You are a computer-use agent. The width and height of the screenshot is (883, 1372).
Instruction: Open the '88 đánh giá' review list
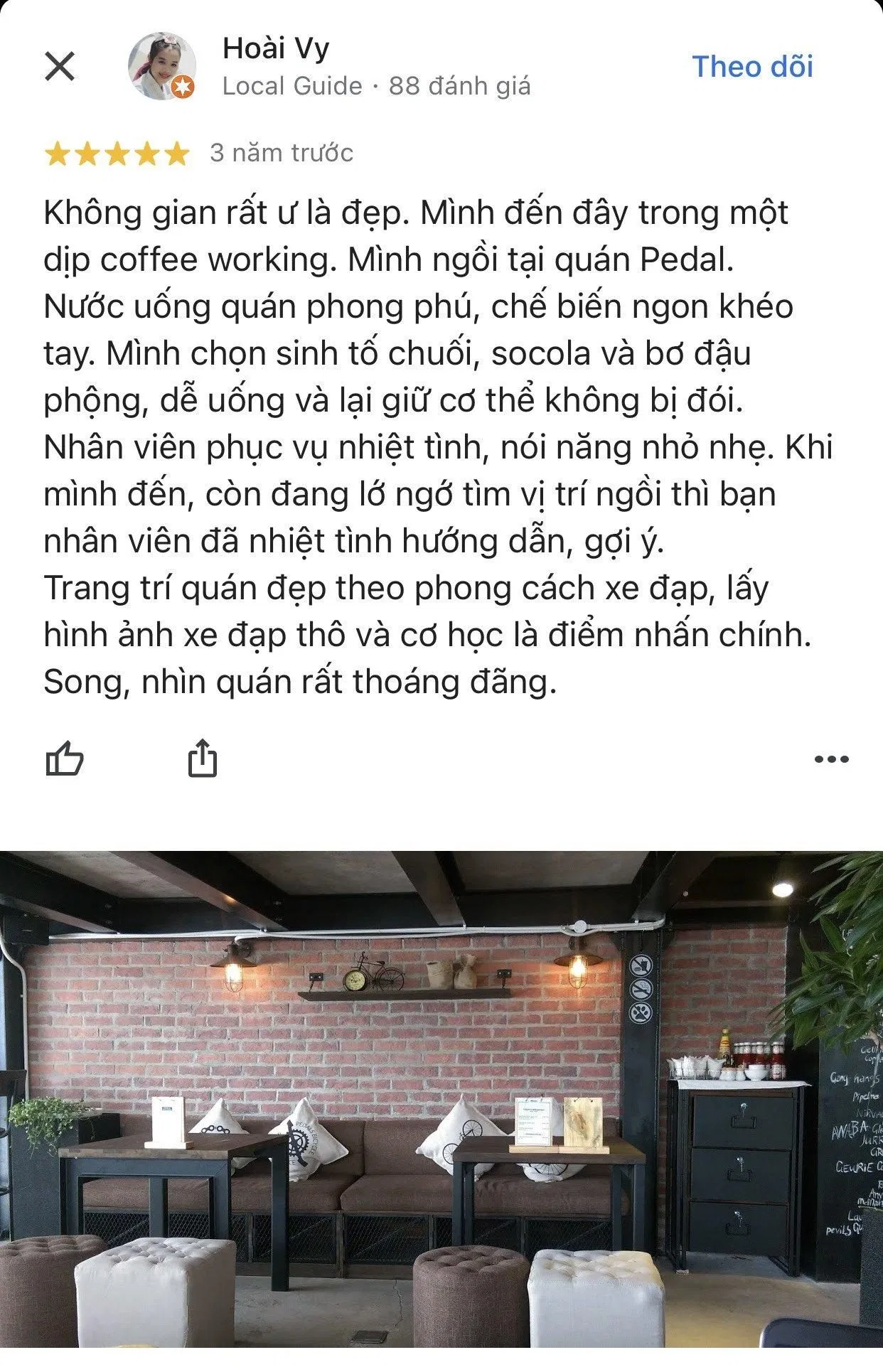458,86
